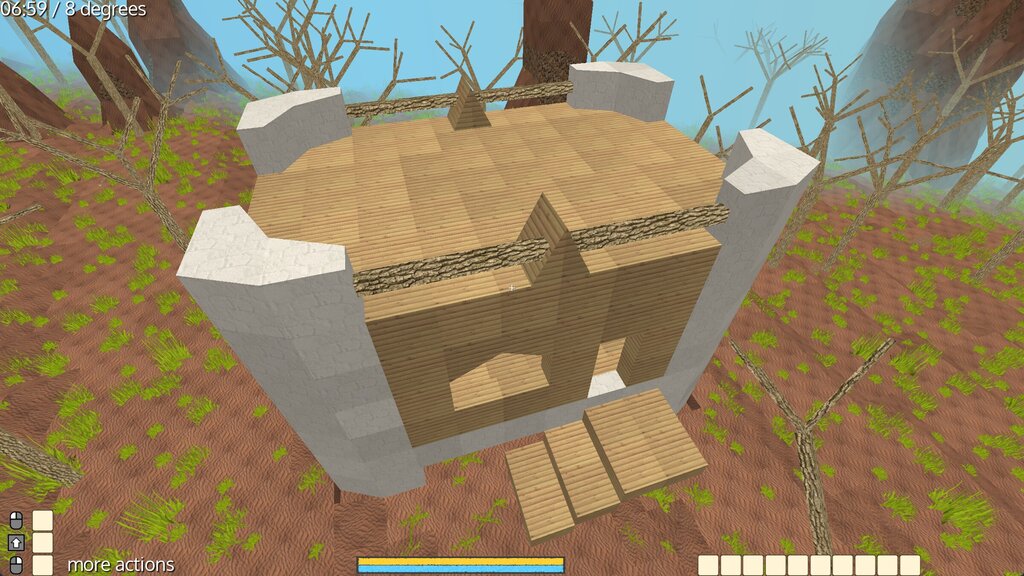The width and height of the screenshot is (1024, 576).
Task: Tap the right mouse button action slot
Action: [x=43, y=565]
